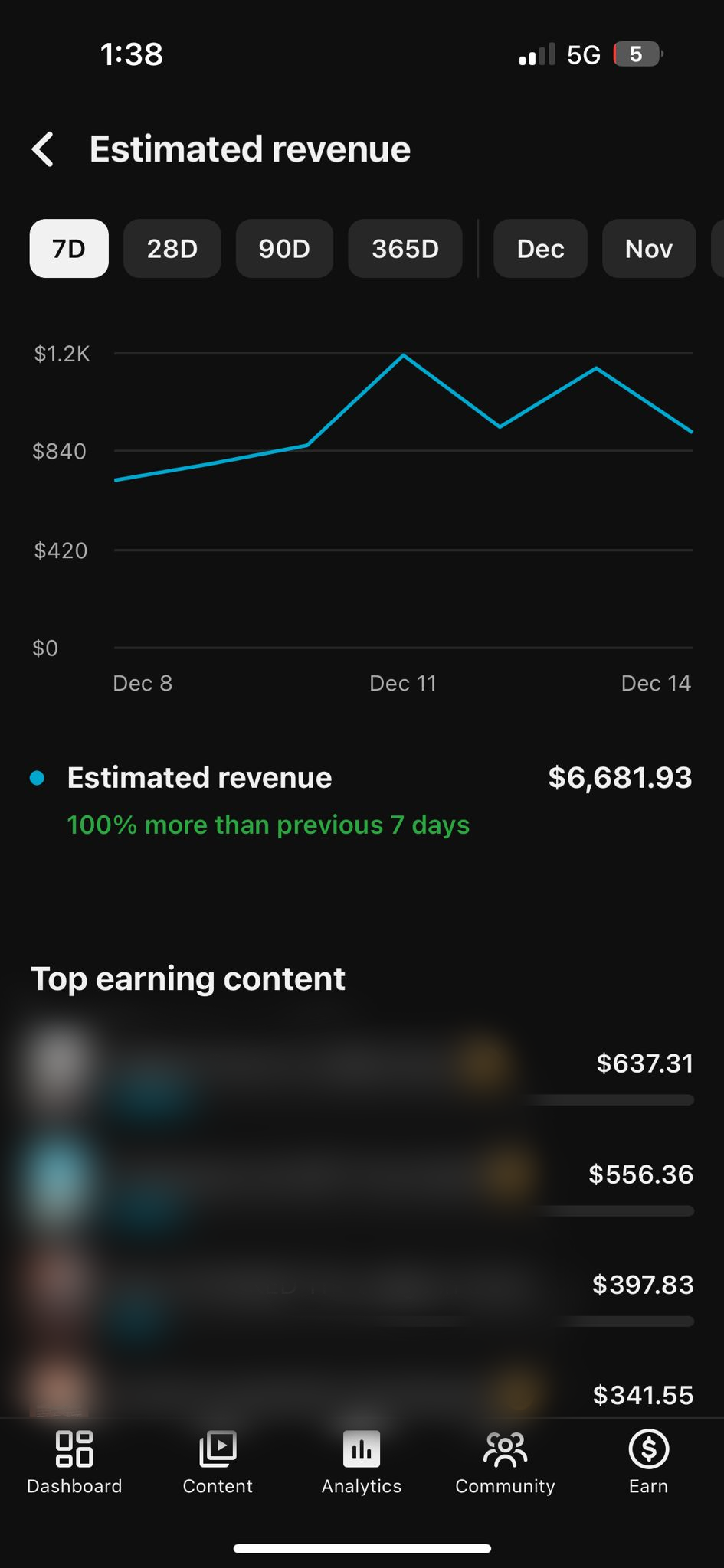Tap the Analytics tab

click(x=362, y=1462)
